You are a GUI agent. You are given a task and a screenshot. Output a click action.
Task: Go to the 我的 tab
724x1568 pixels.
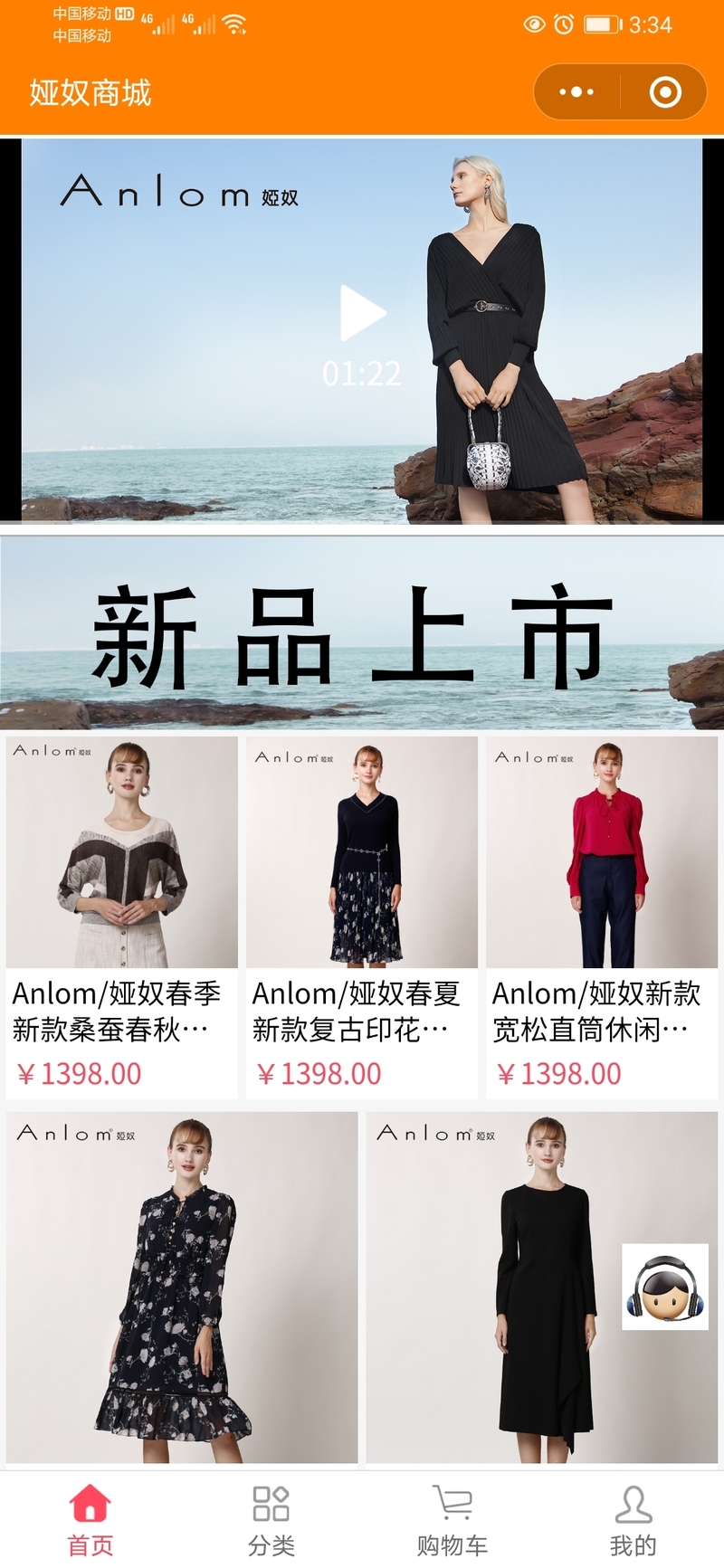(633, 1522)
